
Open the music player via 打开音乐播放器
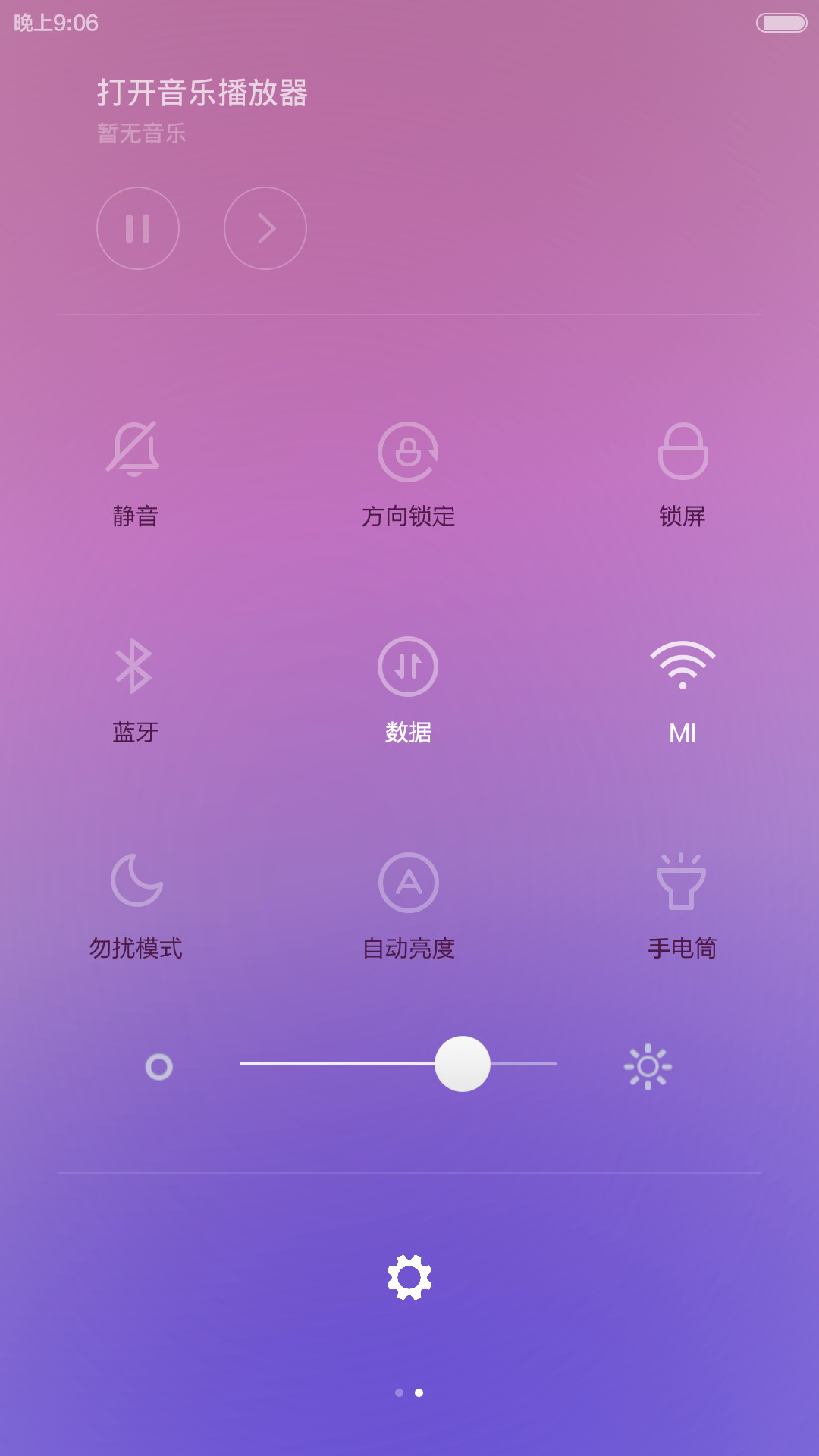point(202,93)
